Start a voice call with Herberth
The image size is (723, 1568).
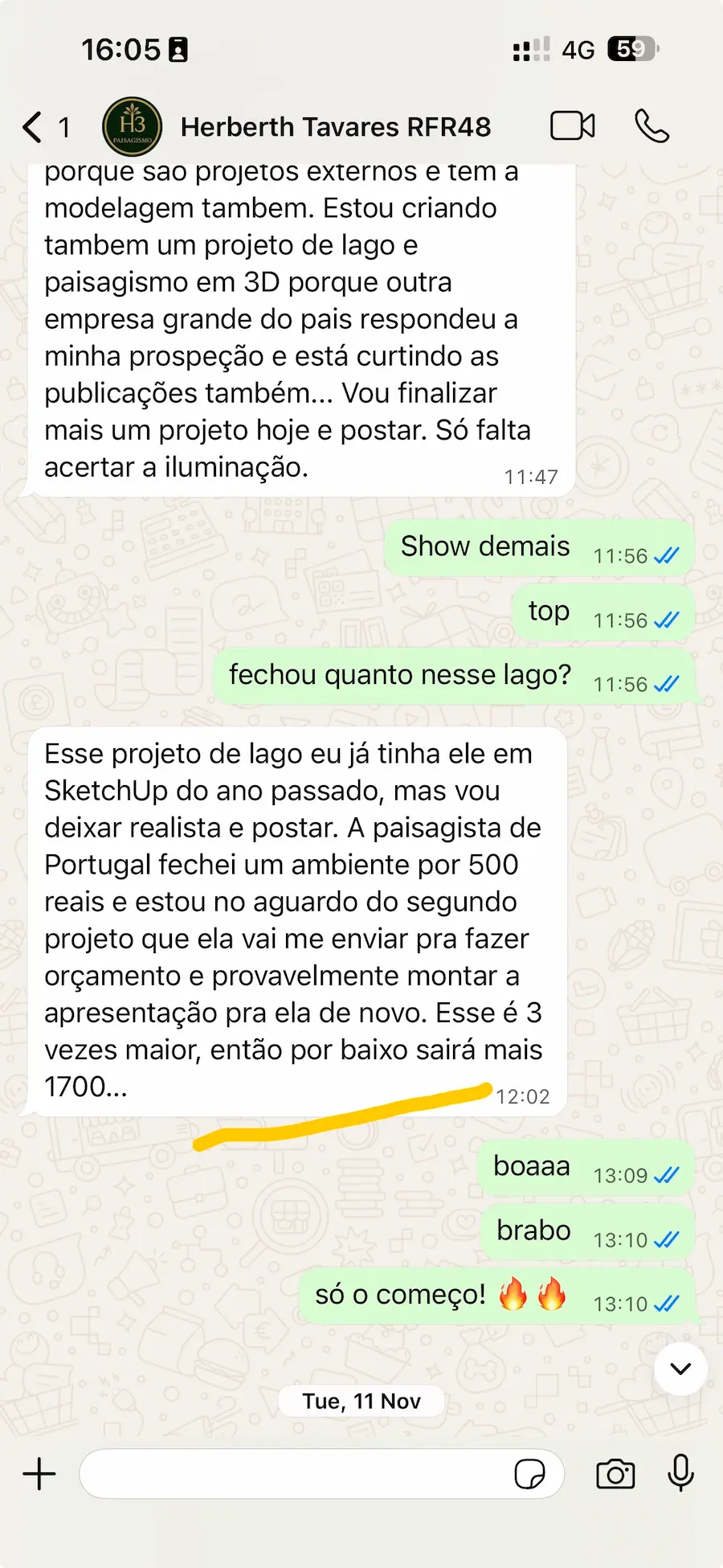click(652, 126)
